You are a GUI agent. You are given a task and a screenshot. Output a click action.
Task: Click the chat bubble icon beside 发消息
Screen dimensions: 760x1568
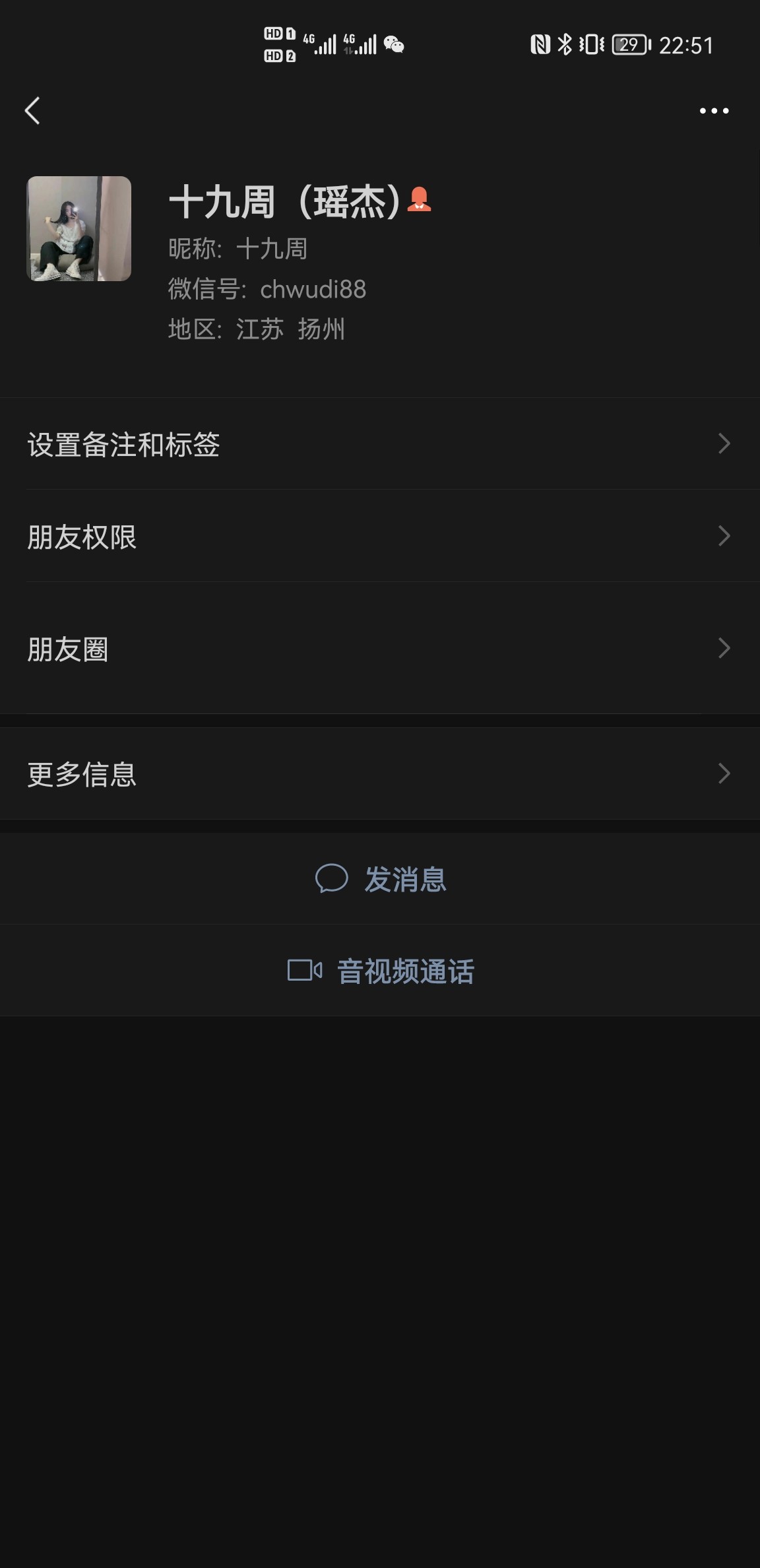point(332,878)
